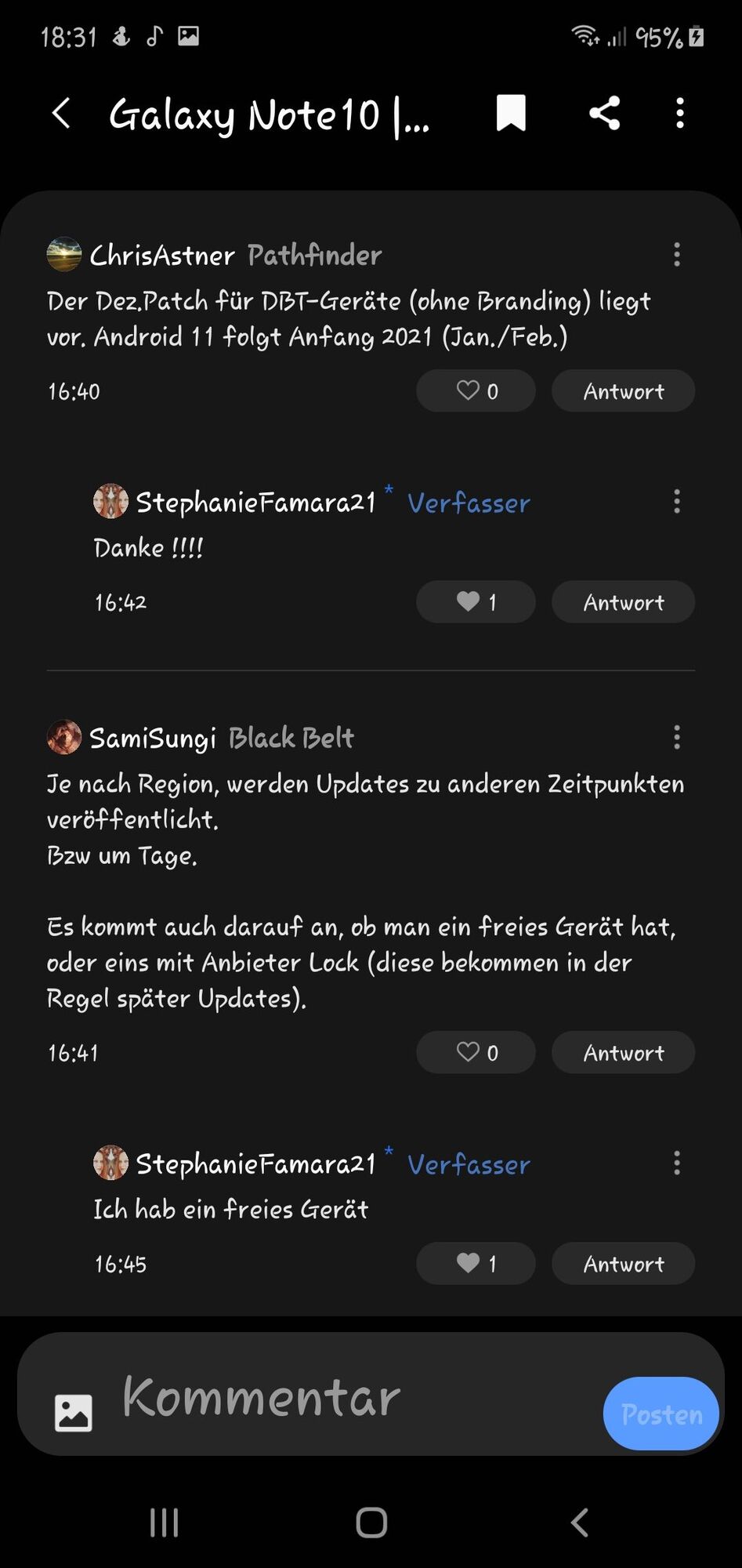Like SamiSungi's comment
The height and width of the screenshot is (1568, 742).
pyautogui.click(x=476, y=1052)
